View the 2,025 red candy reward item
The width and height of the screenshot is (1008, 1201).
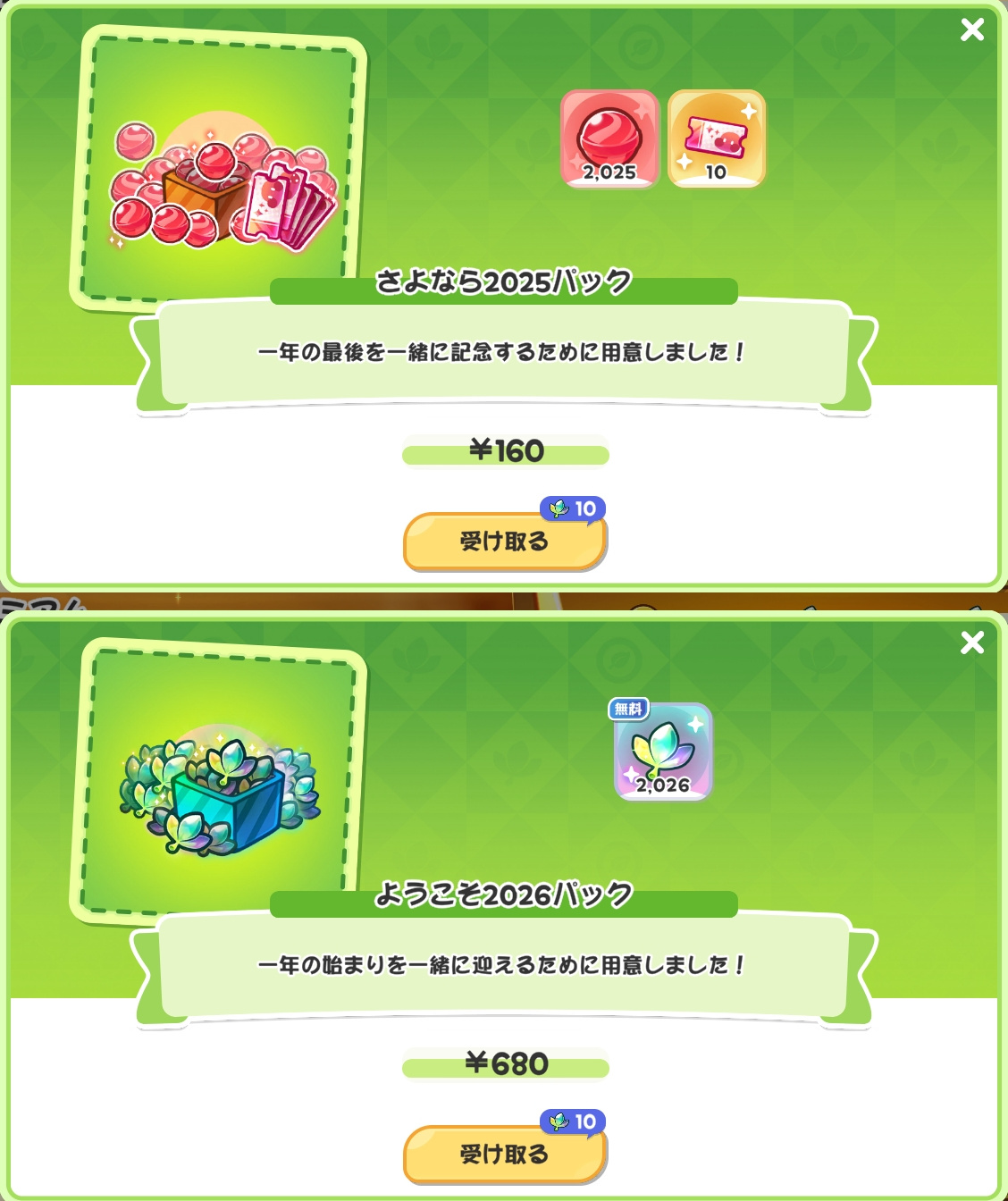609,139
